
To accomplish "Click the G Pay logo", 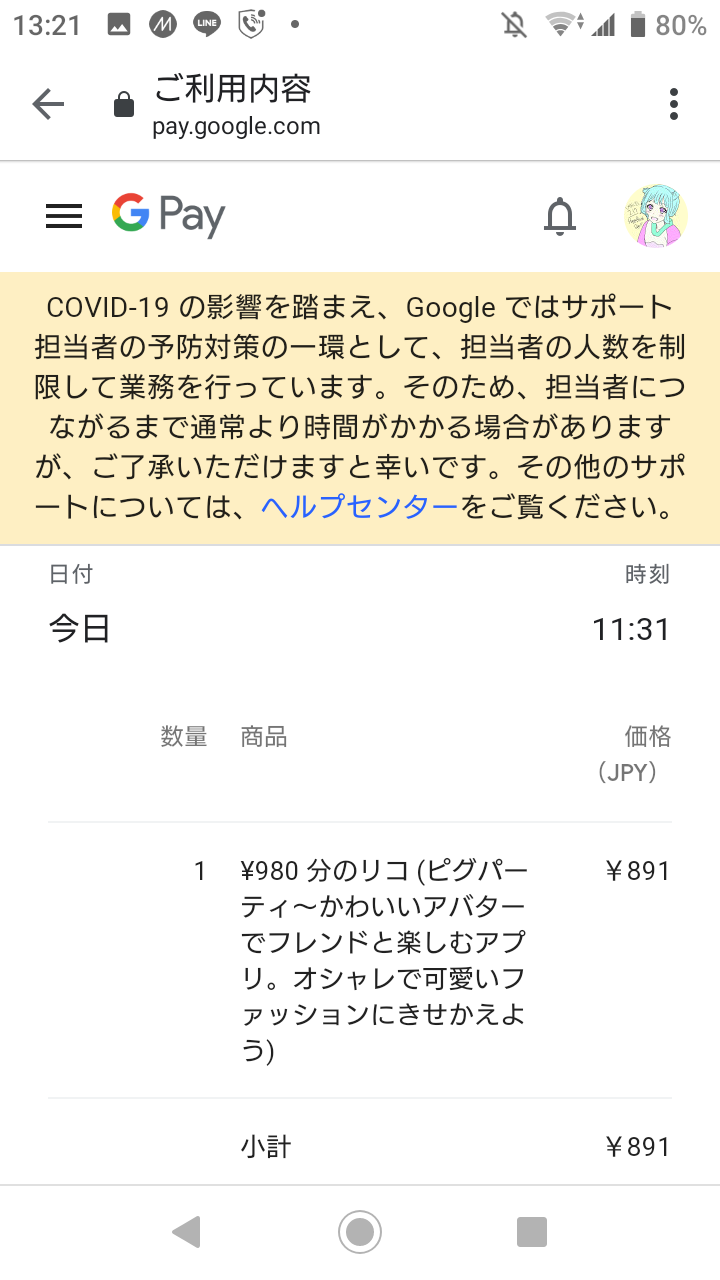I will pyautogui.click(x=168, y=214).
